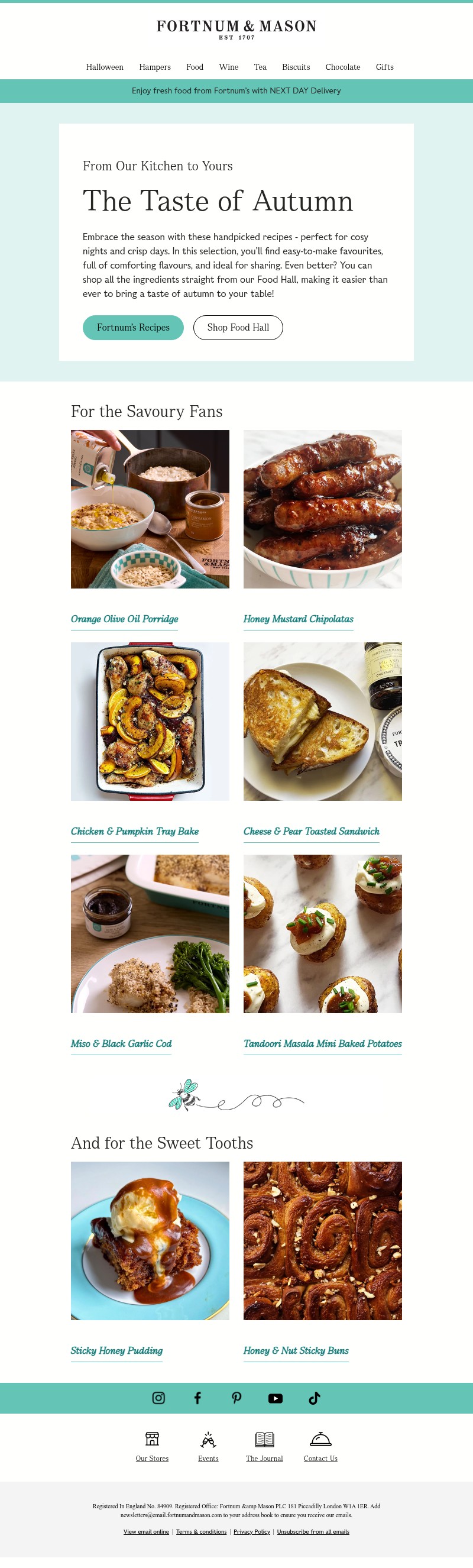Go to Our Stores
This screenshot has height=1568, width=473.
click(151, 1459)
